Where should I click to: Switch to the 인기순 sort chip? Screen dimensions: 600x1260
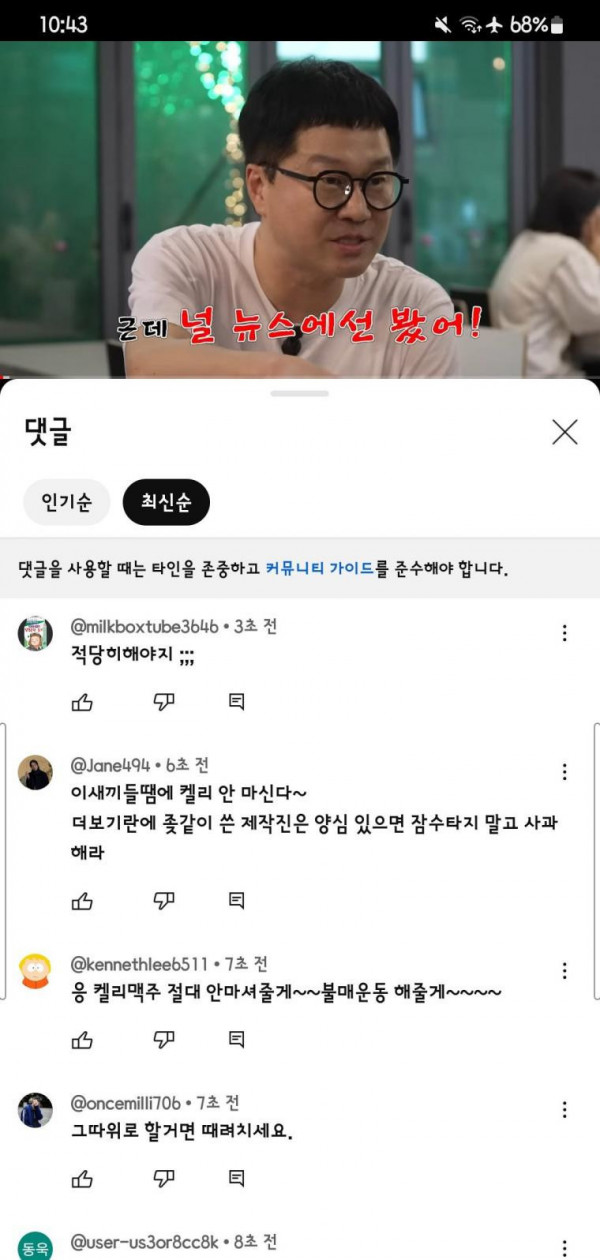67,502
